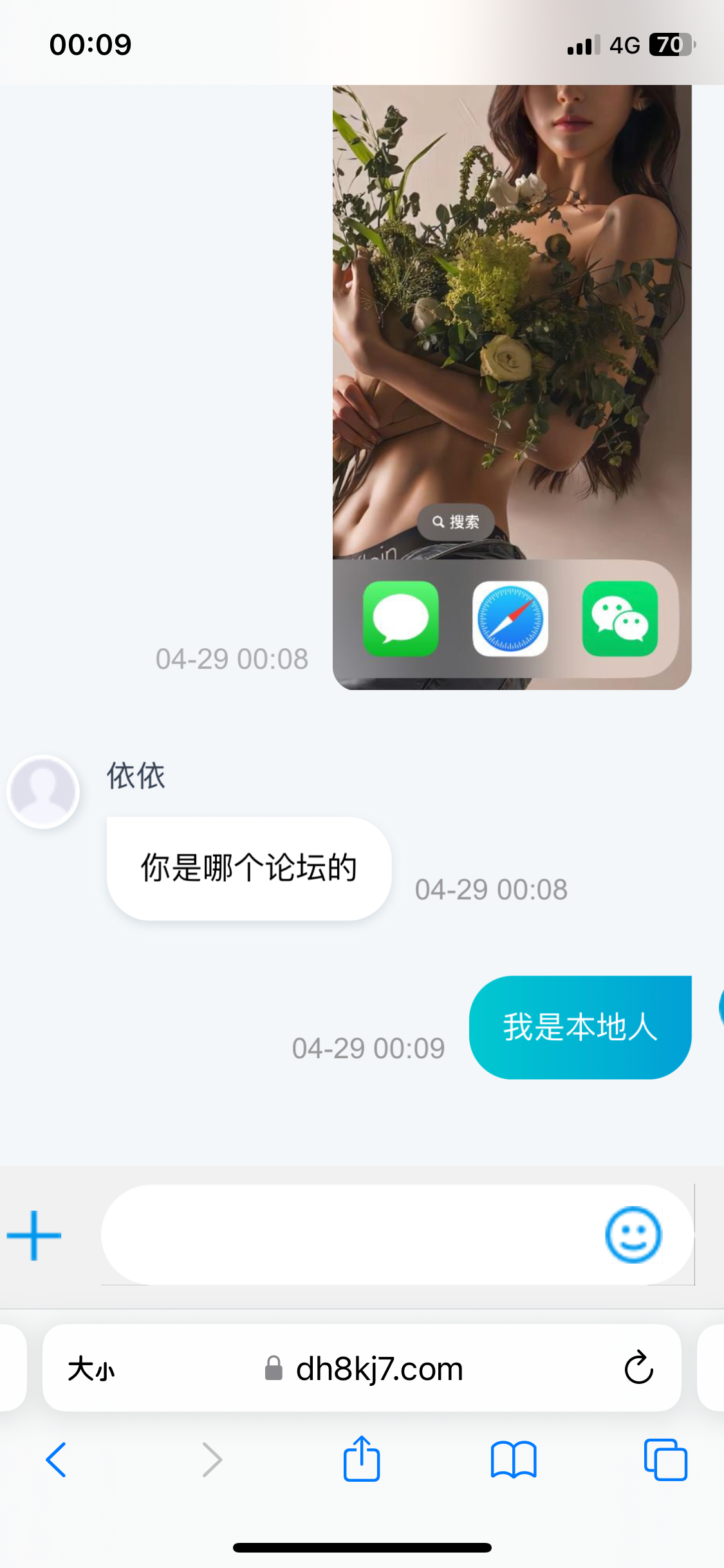Go back to the previous page

[x=56, y=1459]
